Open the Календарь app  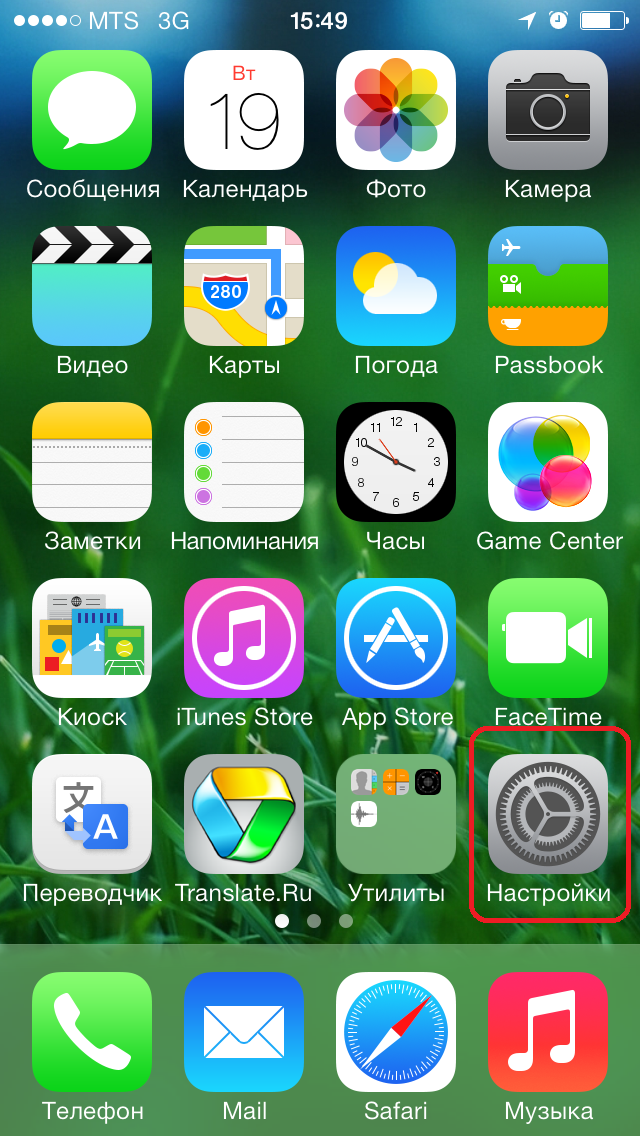[244, 110]
